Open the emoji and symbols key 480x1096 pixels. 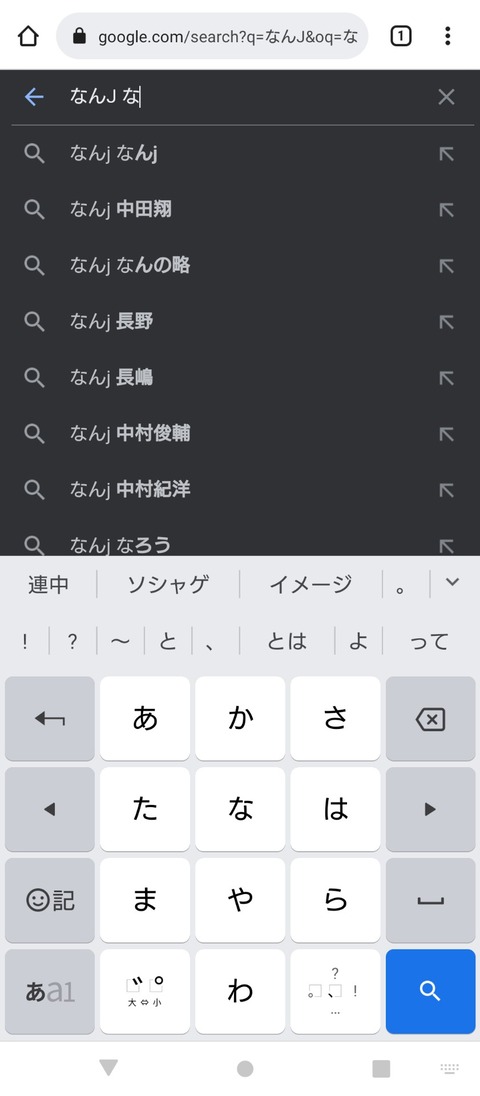50,900
